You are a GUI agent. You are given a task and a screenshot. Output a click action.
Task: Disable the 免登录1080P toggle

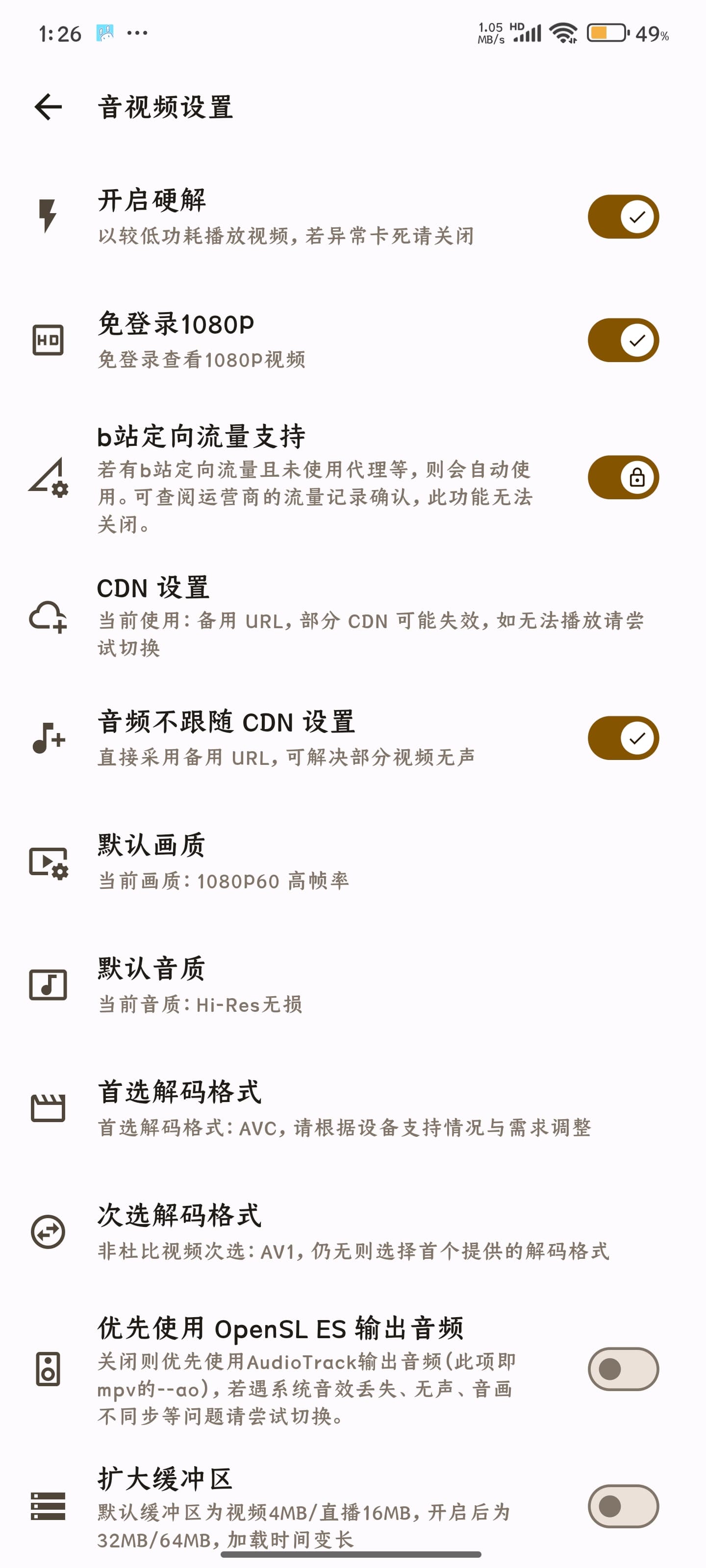(623, 340)
